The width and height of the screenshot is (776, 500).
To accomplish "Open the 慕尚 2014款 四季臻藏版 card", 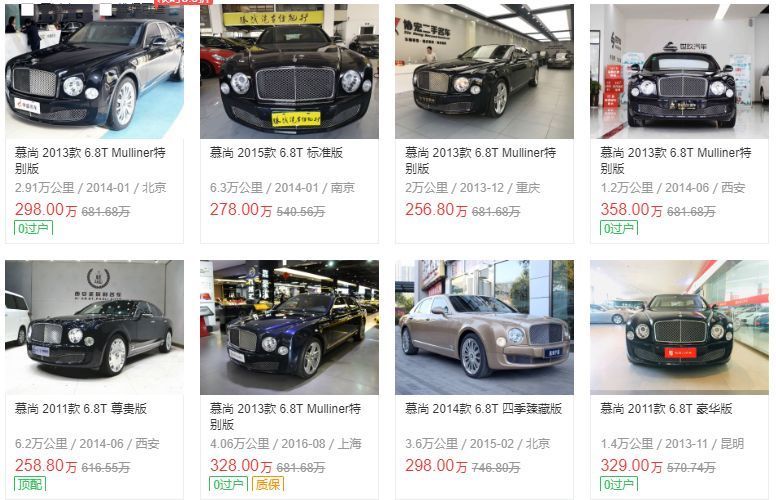I will pos(484,328).
